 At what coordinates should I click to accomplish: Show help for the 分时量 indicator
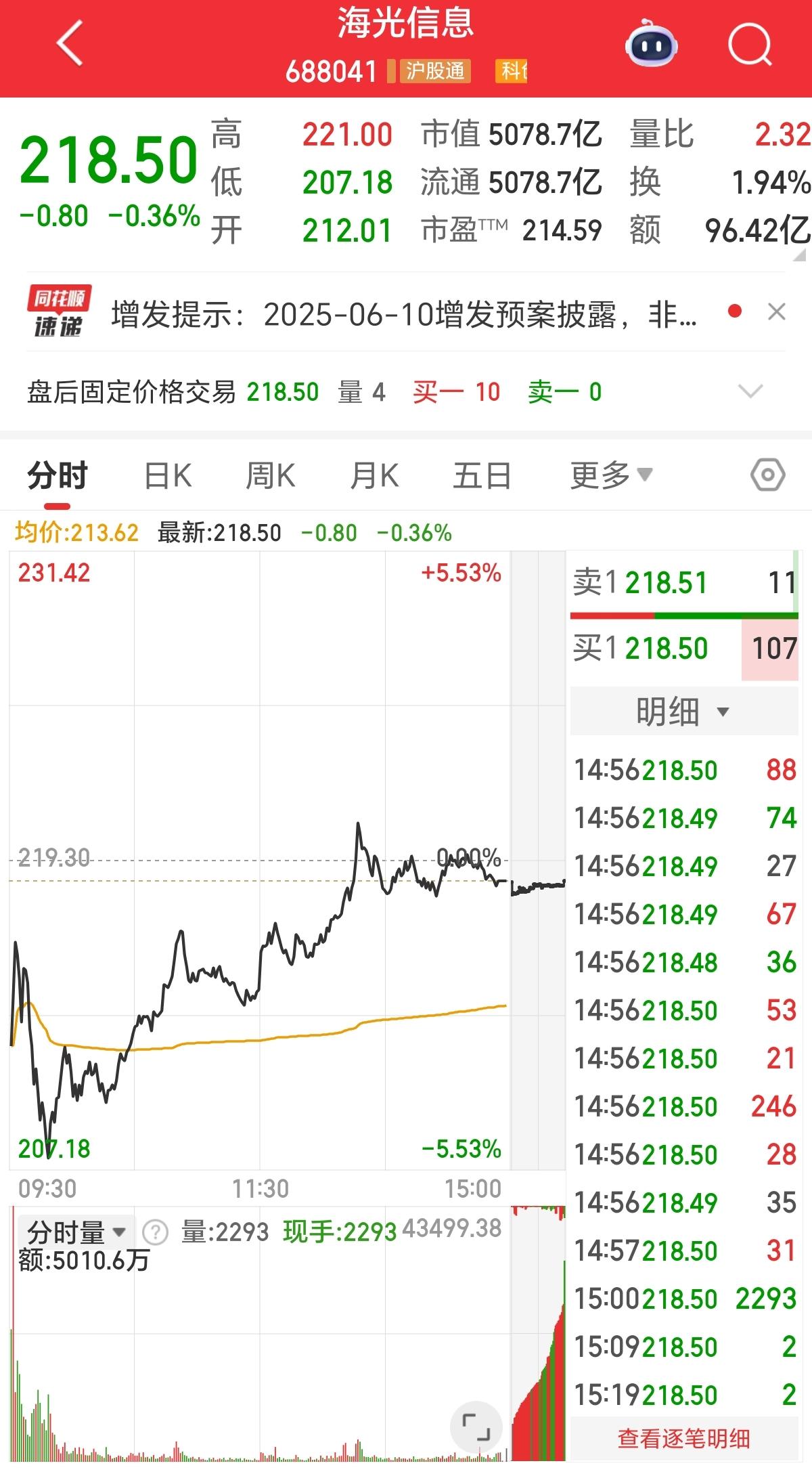point(156,1233)
